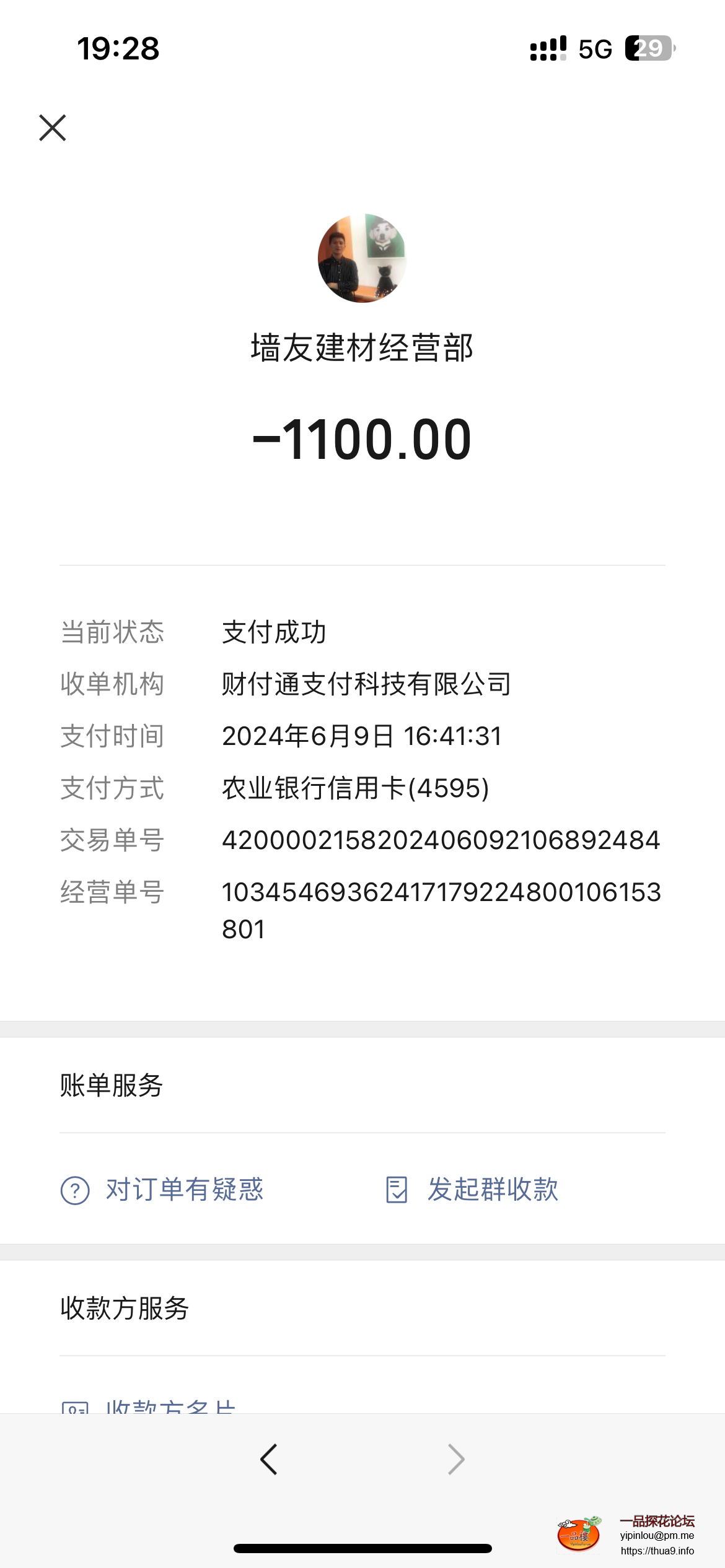Open 对订单有疑惑 order help
This screenshot has width=725, height=1568.
162,1190
